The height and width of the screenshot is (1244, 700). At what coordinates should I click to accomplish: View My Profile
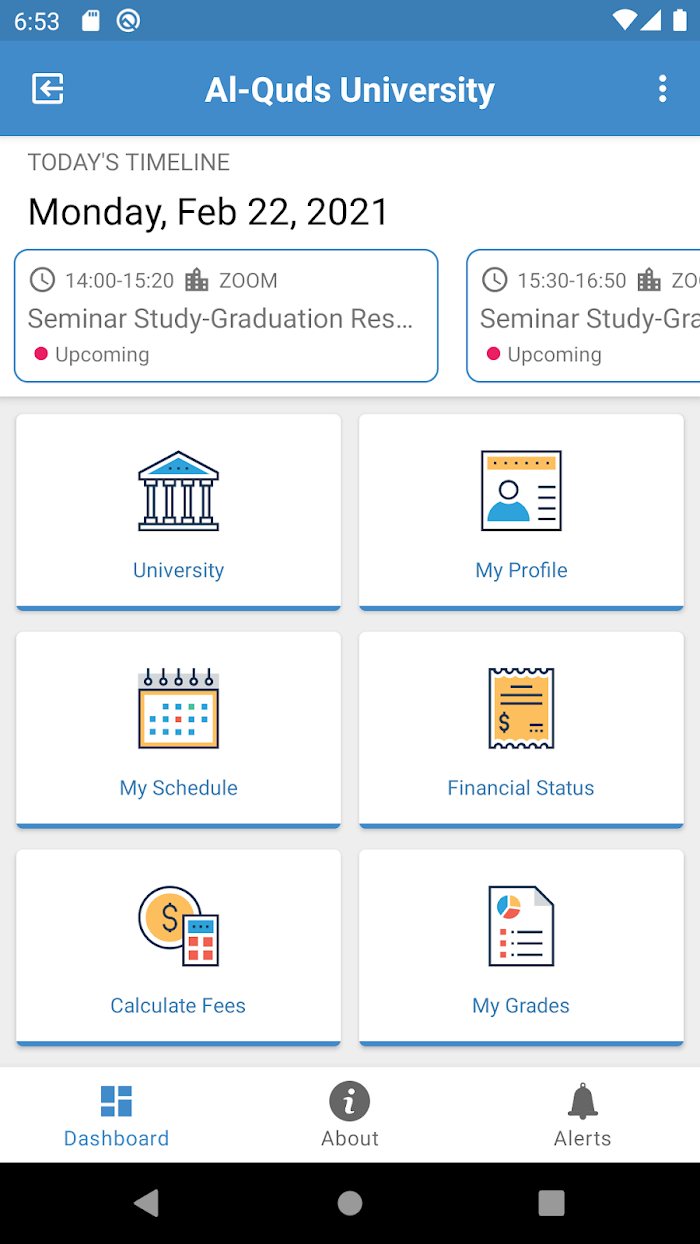click(521, 512)
